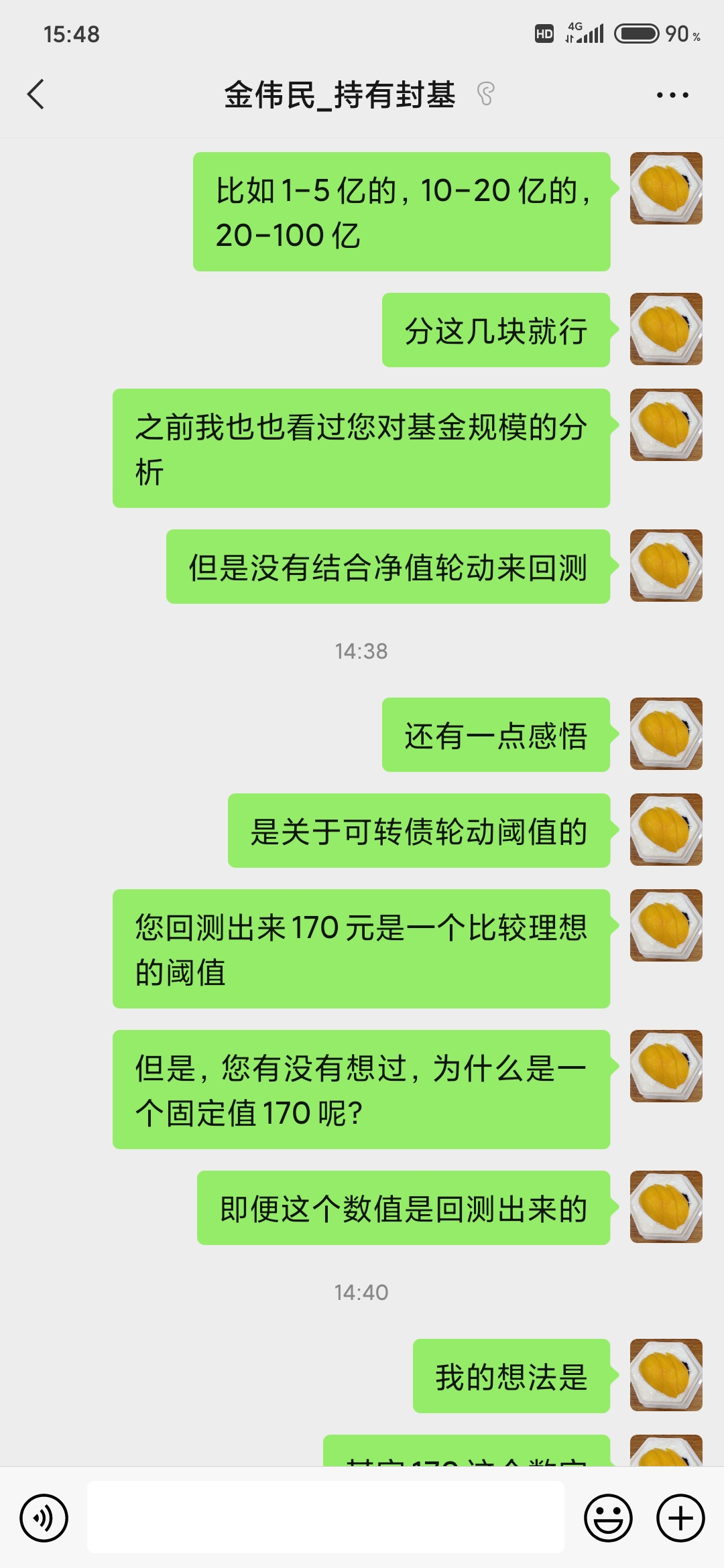Open the emoji sticker panel

click(608, 1518)
